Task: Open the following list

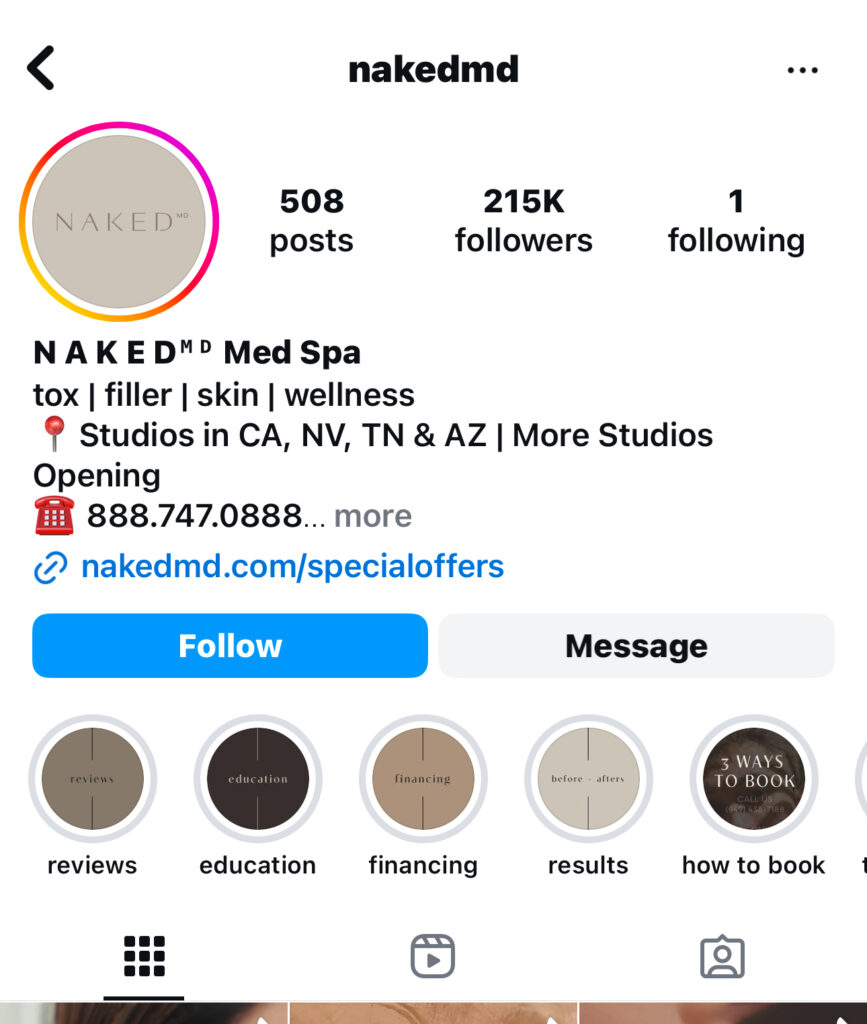Action: (x=736, y=221)
